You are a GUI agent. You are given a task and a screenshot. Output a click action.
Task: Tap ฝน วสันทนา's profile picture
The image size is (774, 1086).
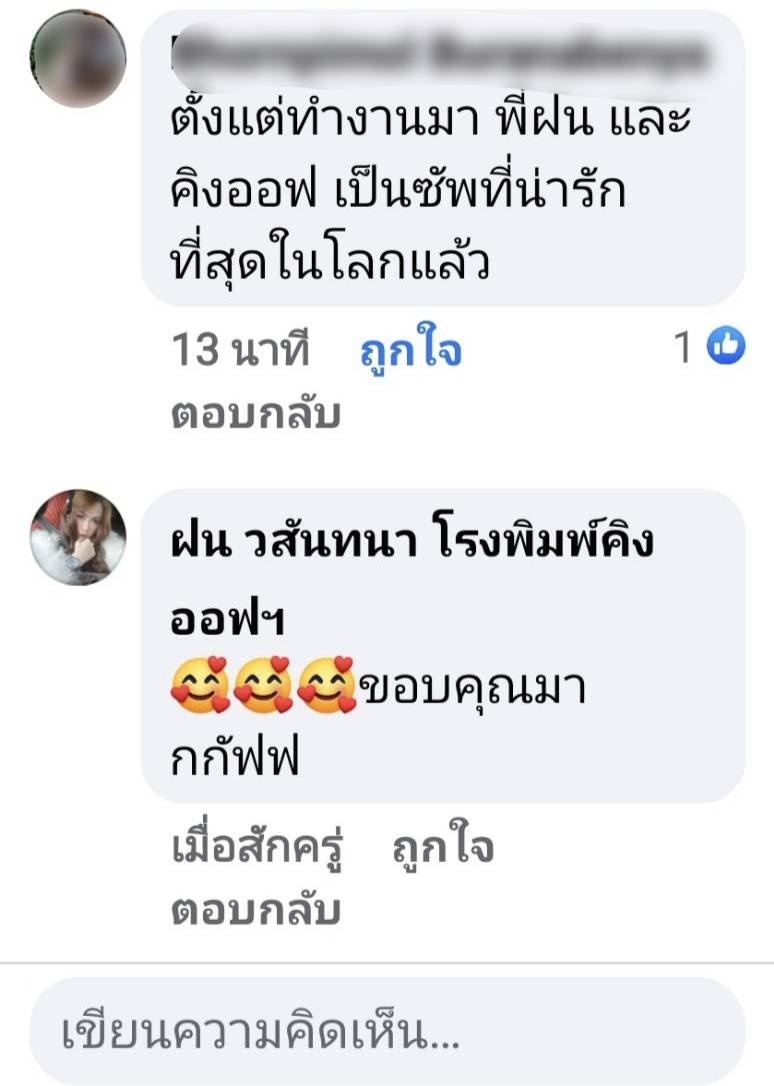pyautogui.click(x=78, y=537)
